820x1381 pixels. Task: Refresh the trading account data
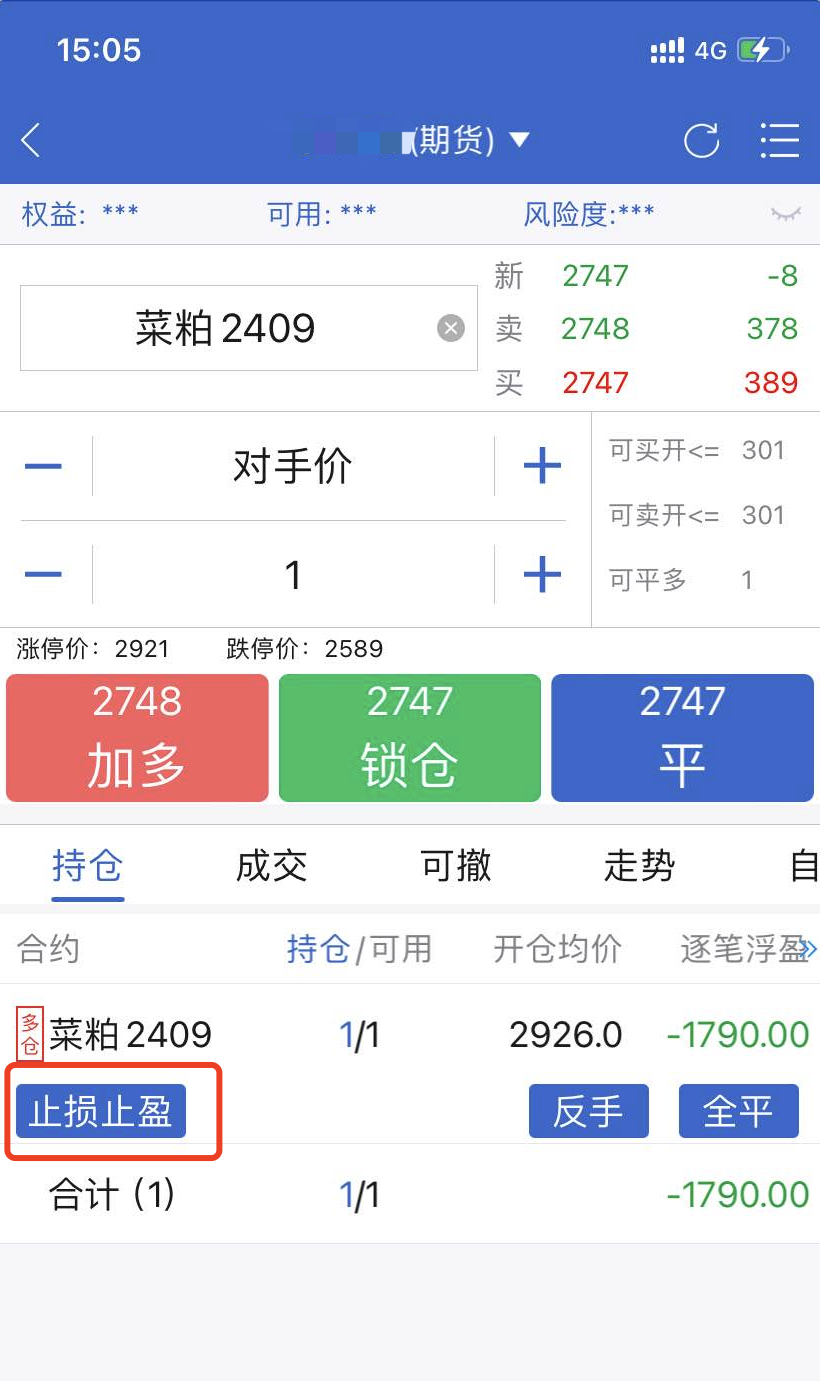(x=701, y=141)
